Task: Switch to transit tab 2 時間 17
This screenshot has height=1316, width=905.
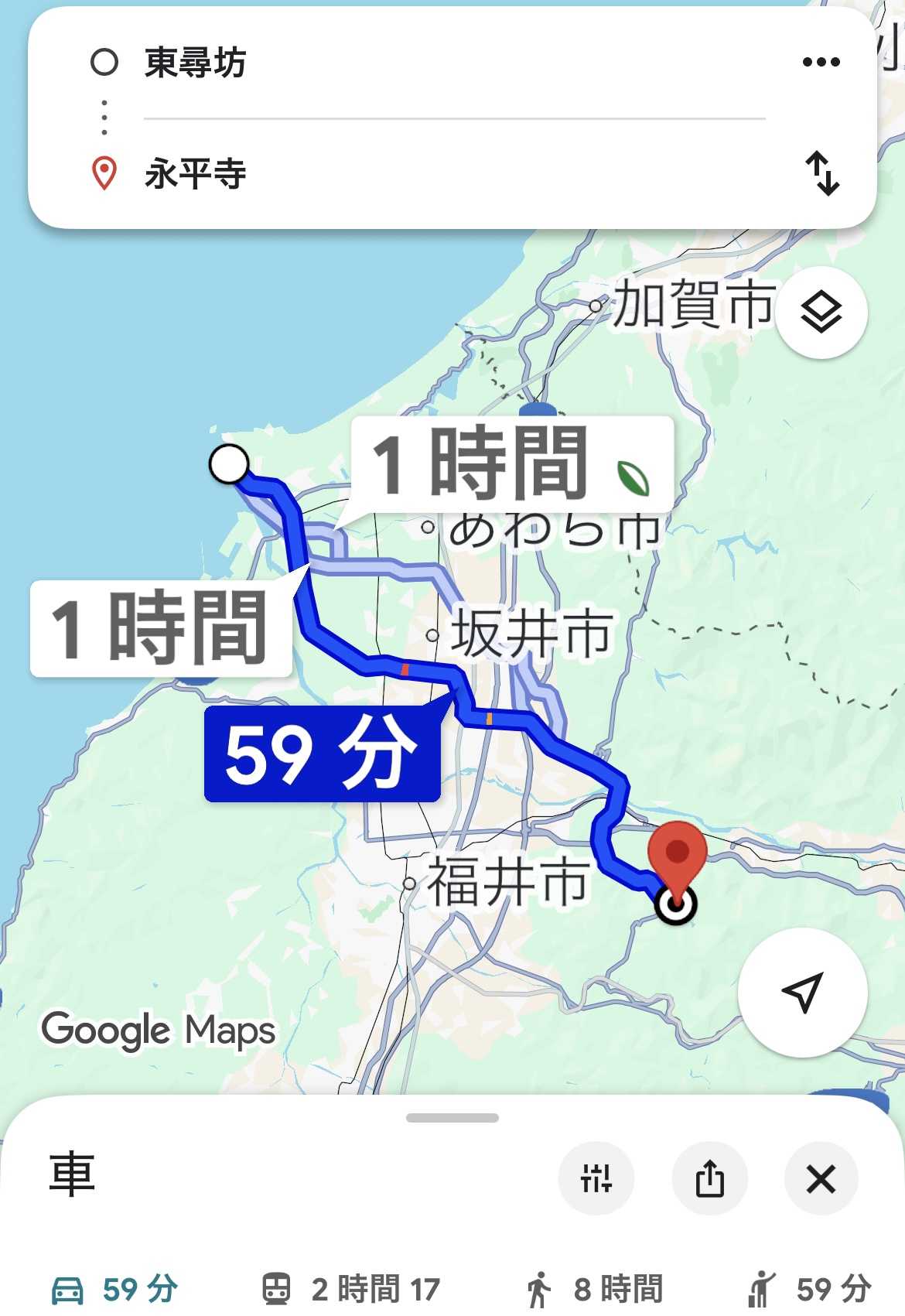Action: pos(351,1290)
